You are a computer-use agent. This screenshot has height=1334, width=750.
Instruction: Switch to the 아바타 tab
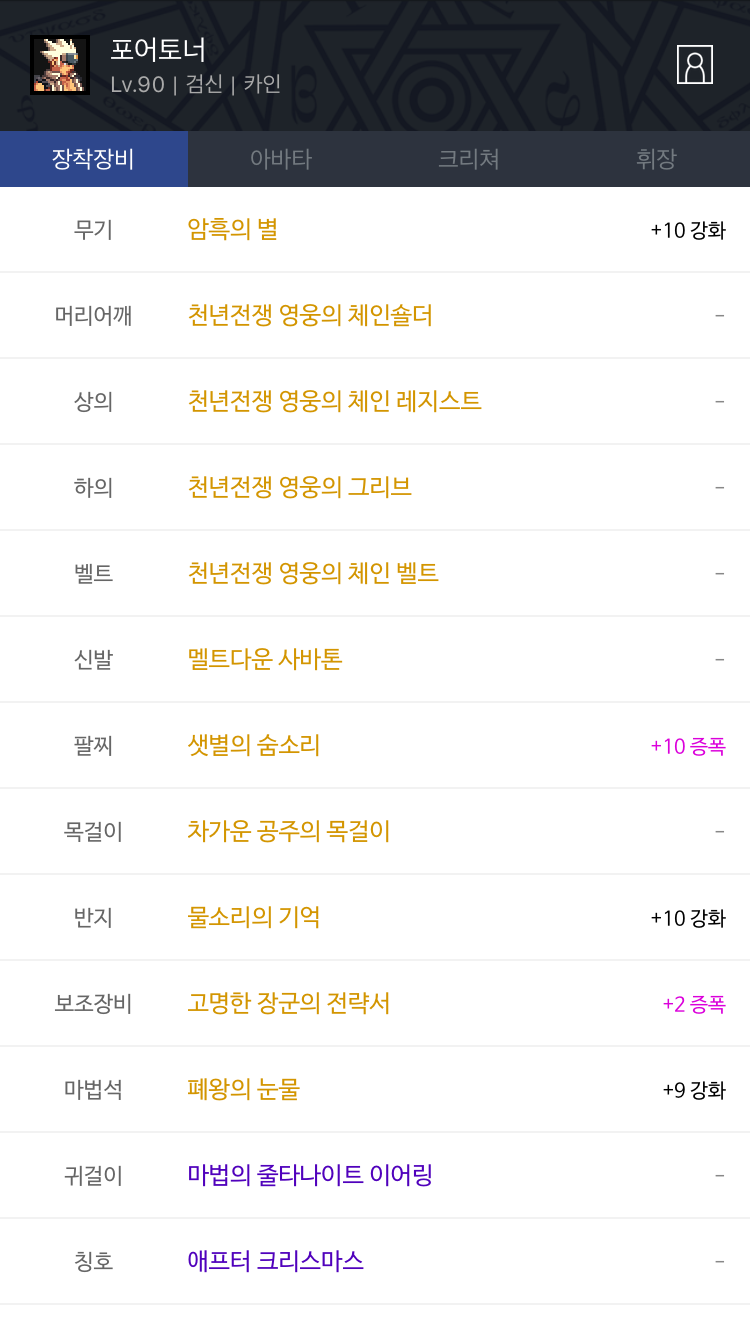click(281, 159)
